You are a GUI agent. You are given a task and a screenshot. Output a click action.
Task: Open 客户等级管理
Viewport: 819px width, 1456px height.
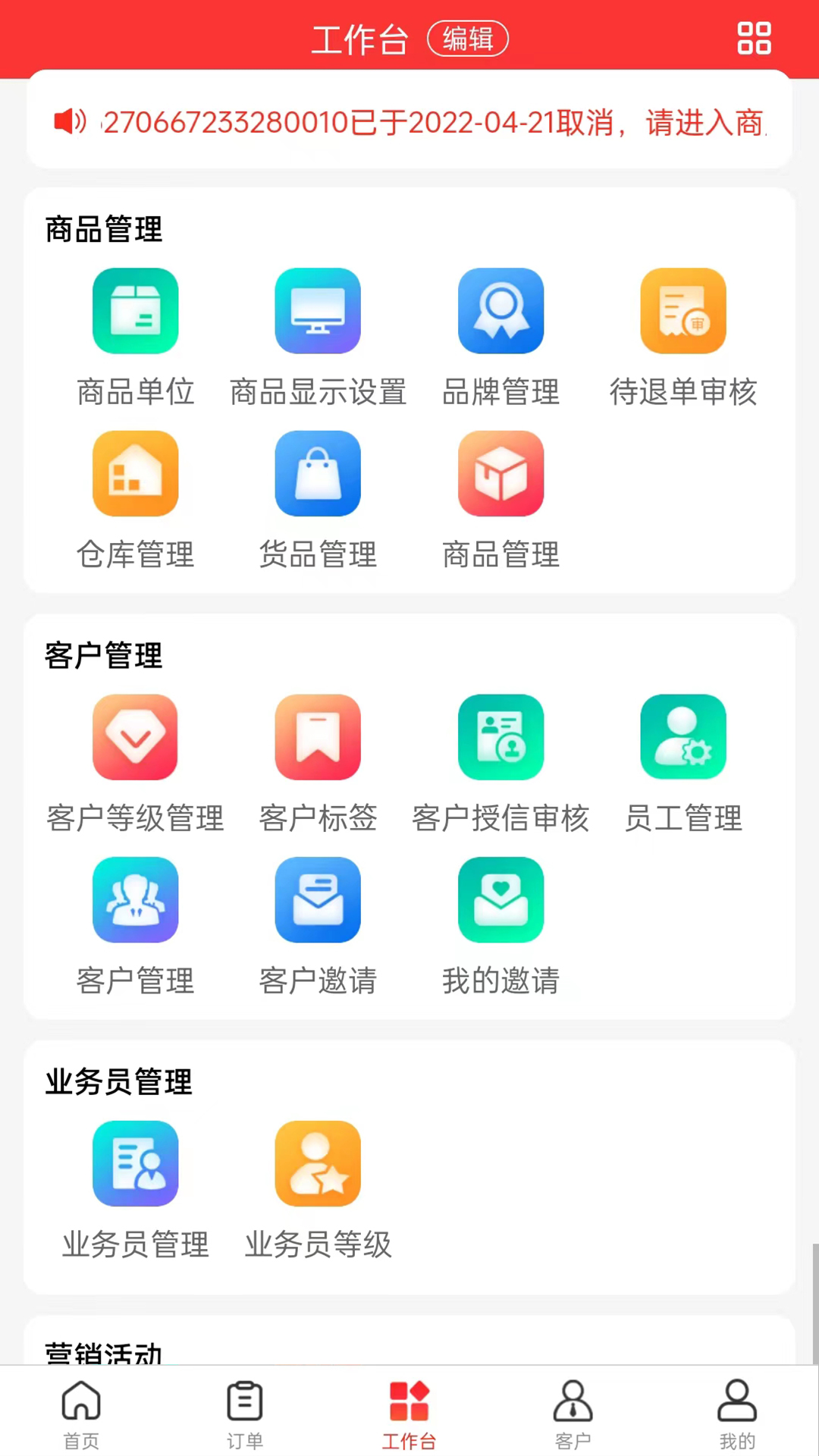point(136,737)
